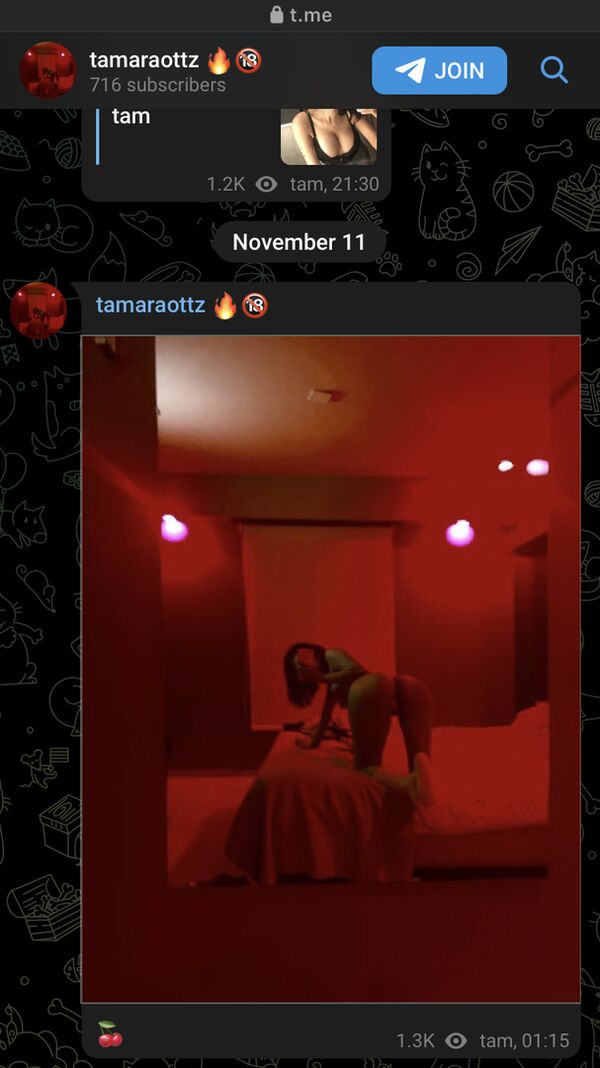The height and width of the screenshot is (1068, 600).
Task: Open the channel search icon
Action: [x=554, y=70]
